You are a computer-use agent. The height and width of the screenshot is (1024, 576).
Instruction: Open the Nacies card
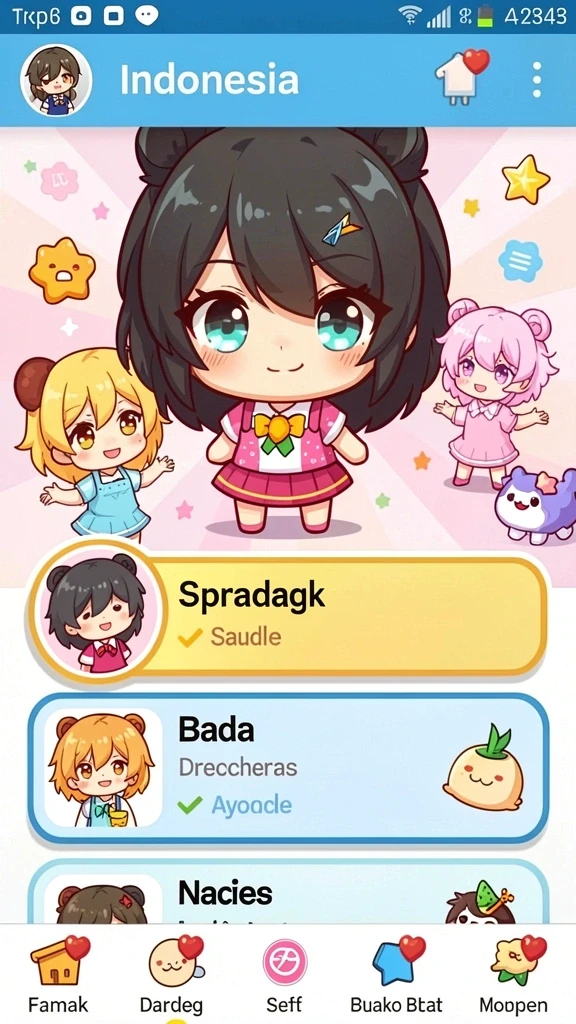(x=288, y=892)
